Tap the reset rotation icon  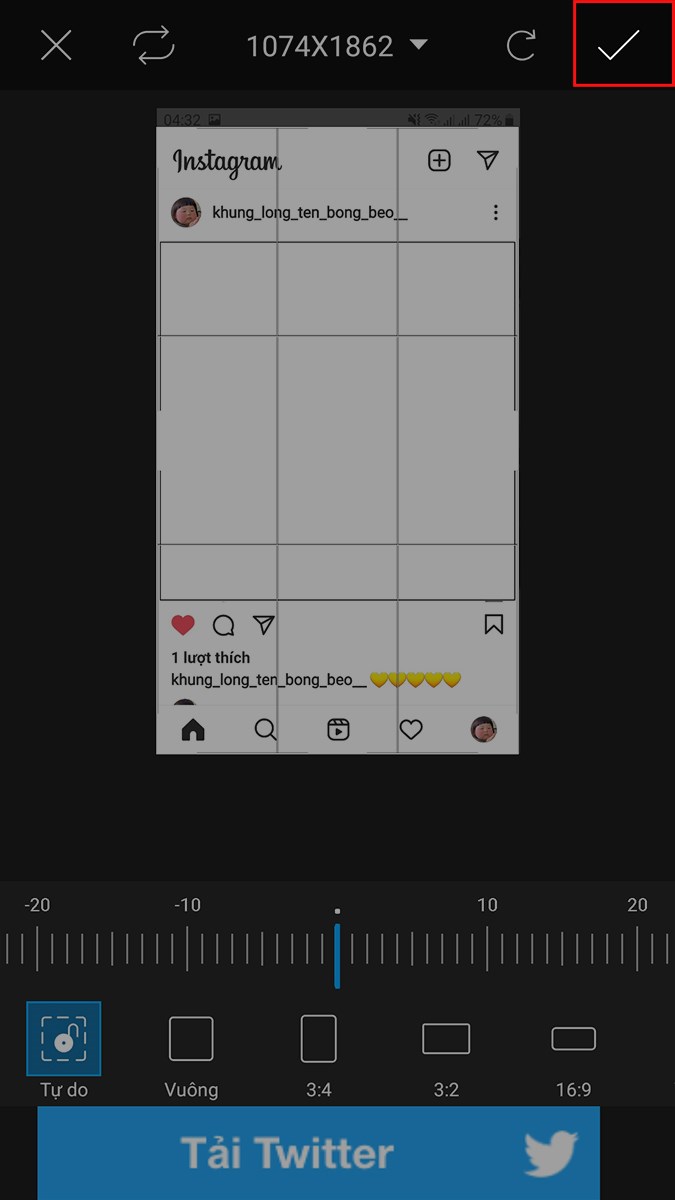coord(521,46)
